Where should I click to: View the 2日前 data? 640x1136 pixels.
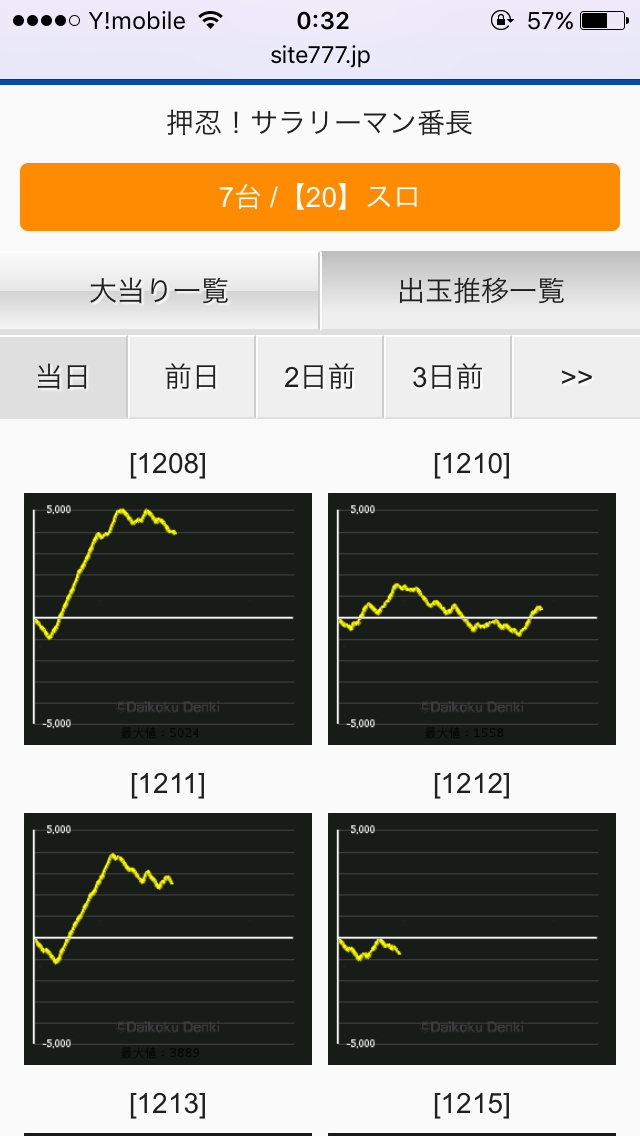320,377
